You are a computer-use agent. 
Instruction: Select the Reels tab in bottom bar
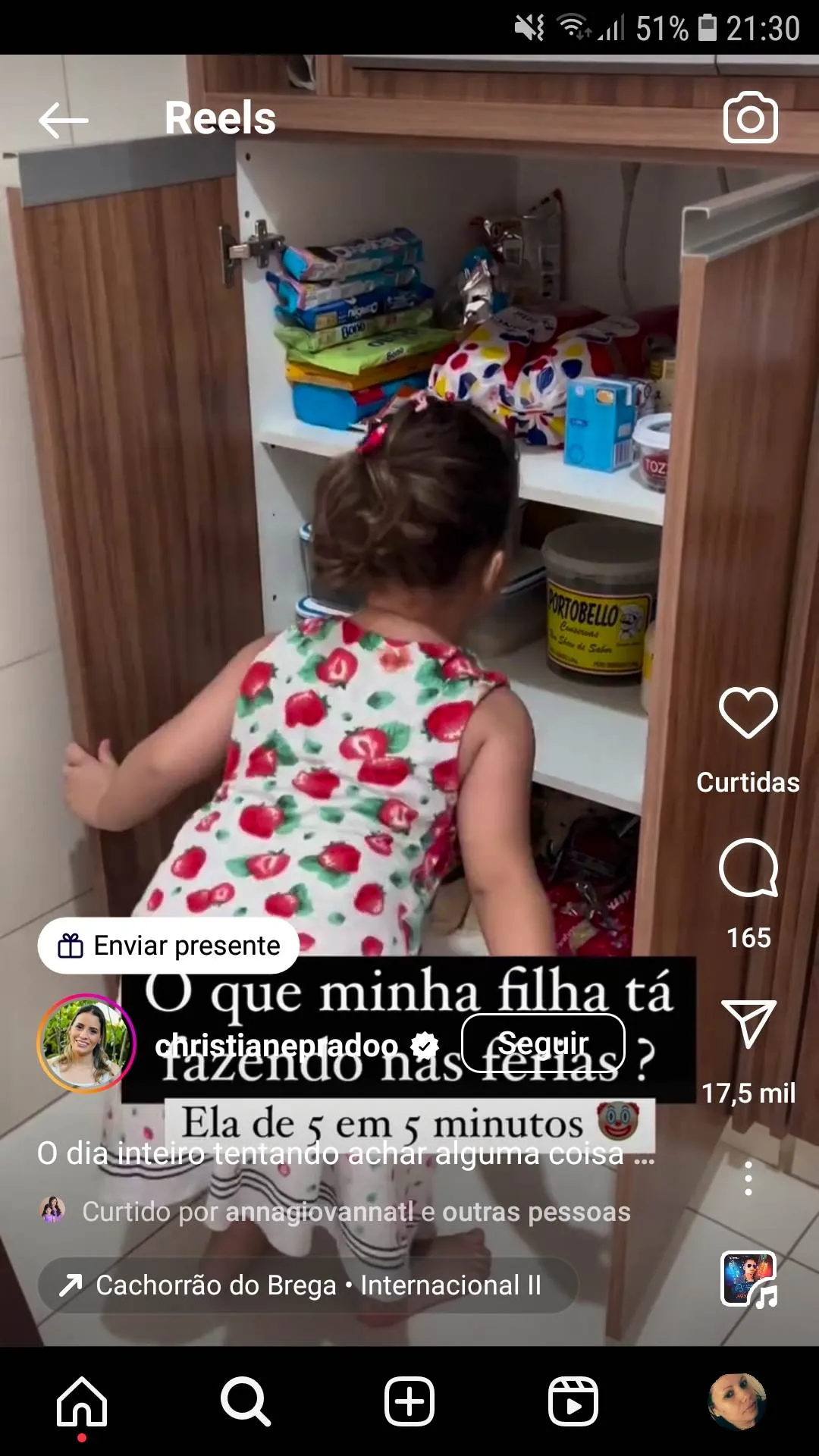(x=573, y=1401)
